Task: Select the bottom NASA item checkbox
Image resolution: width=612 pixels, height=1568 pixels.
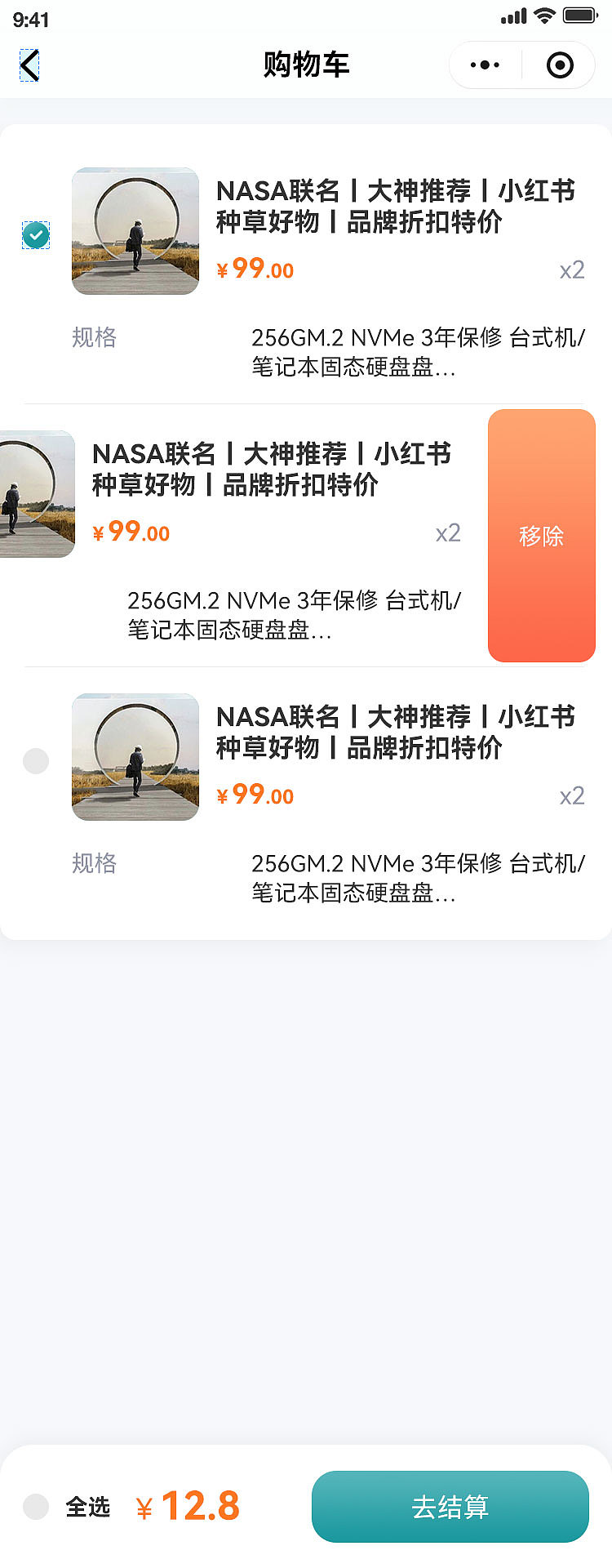Action: 36,760
